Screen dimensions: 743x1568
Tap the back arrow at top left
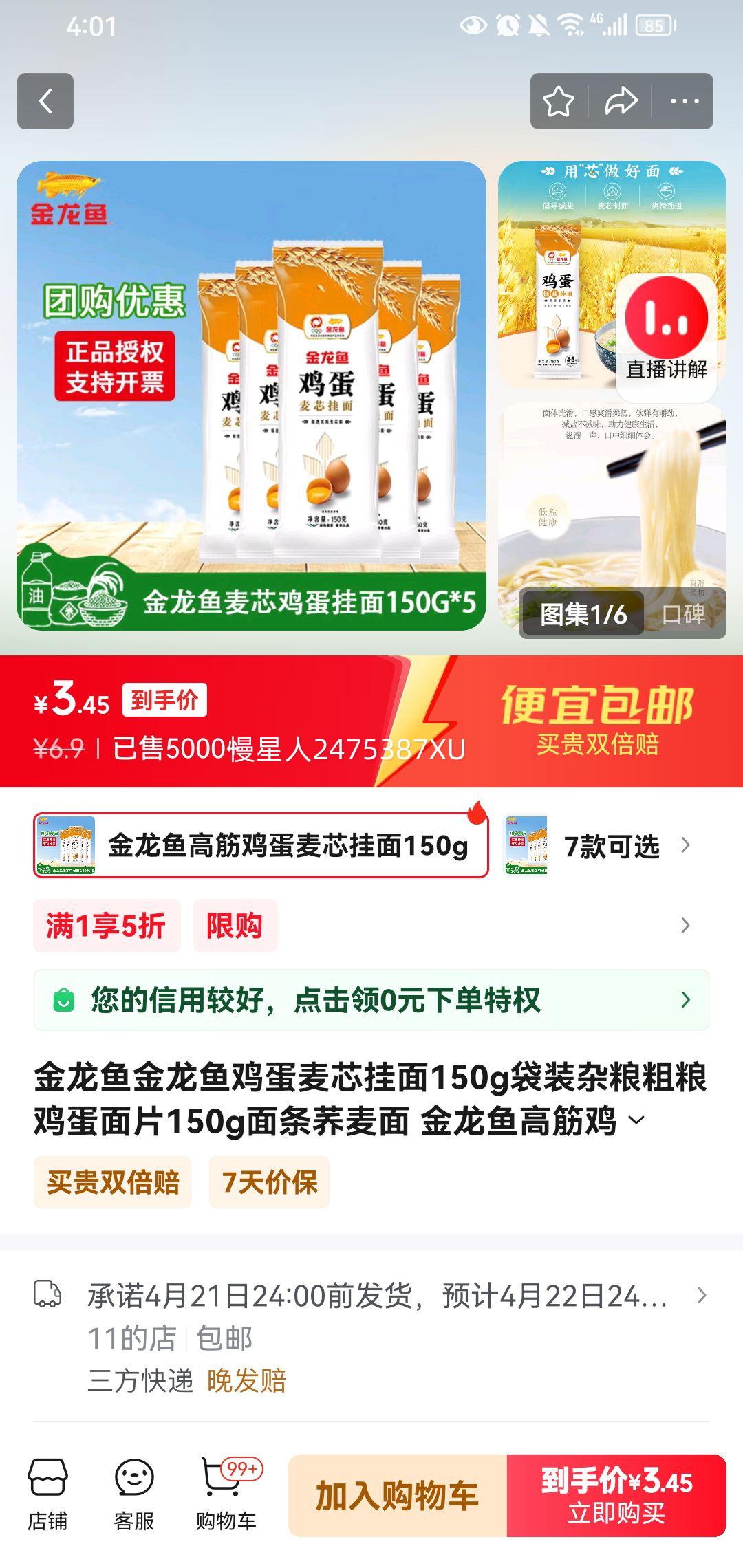[x=45, y=101]
